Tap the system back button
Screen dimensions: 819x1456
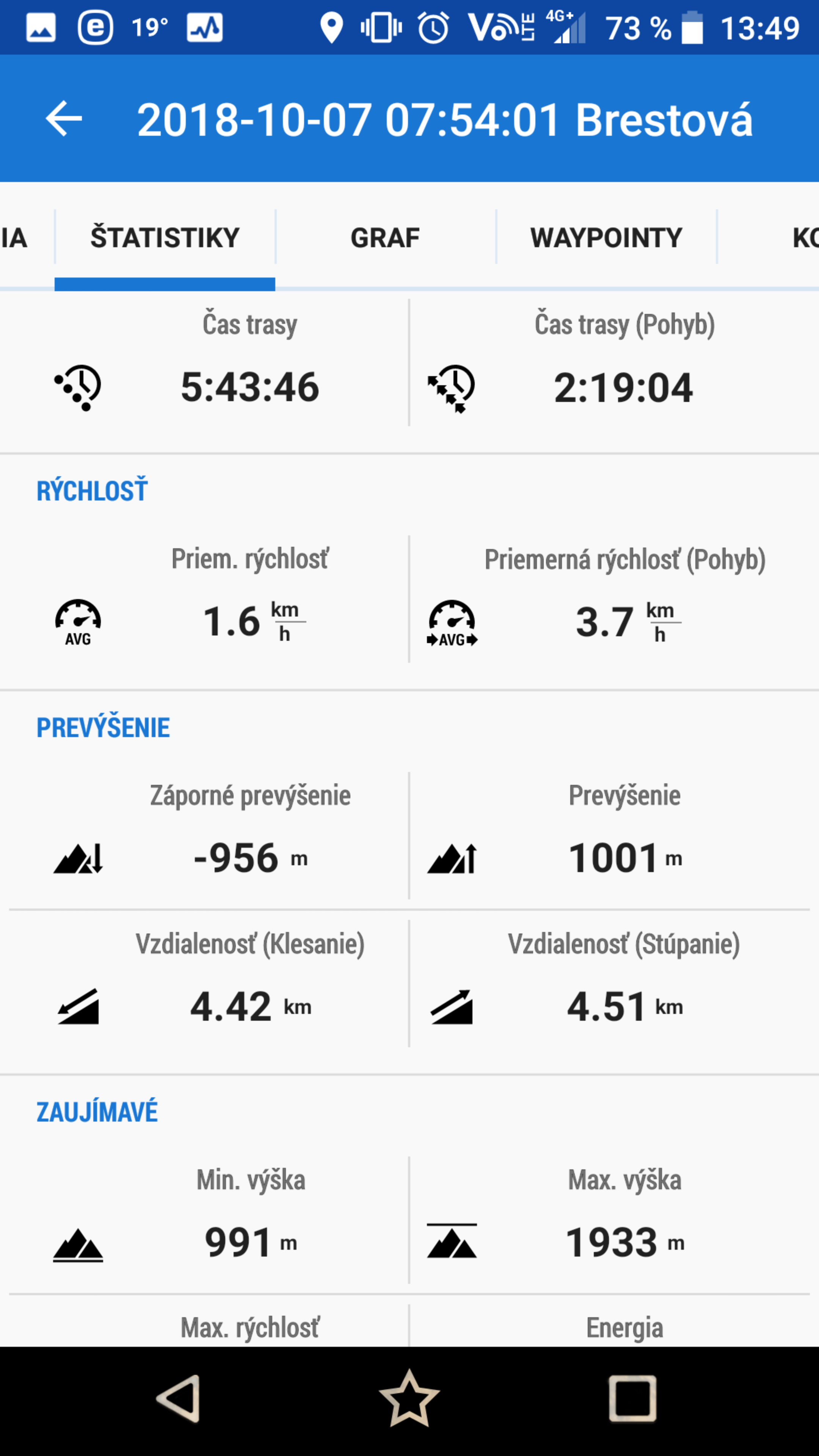click(179, 1399)
